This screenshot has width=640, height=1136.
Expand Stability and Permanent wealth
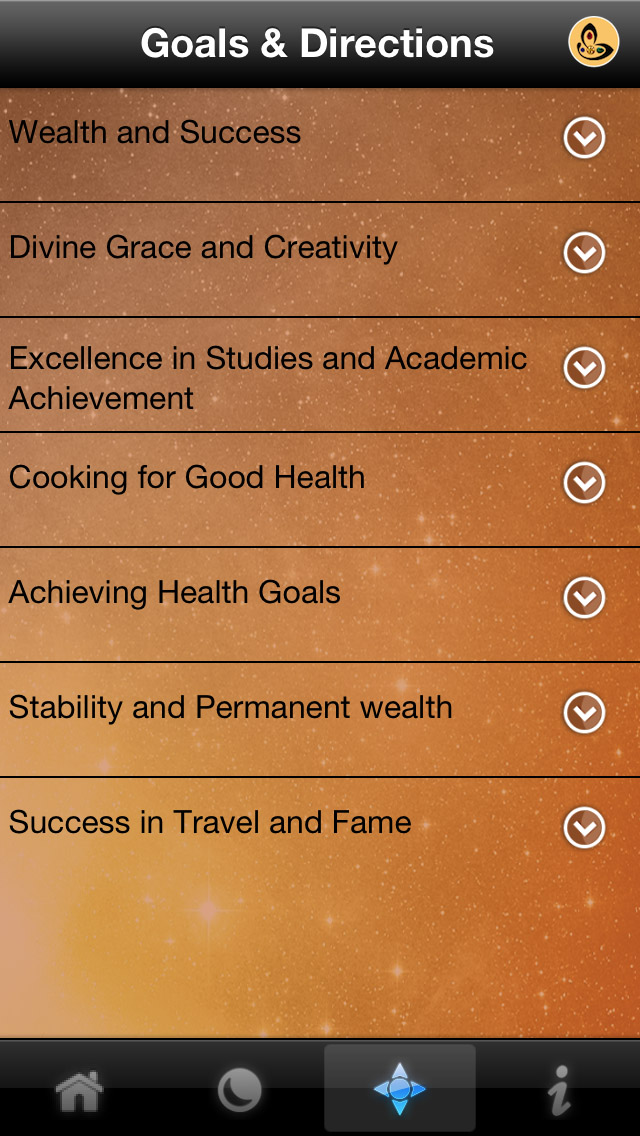coord(584,713)
